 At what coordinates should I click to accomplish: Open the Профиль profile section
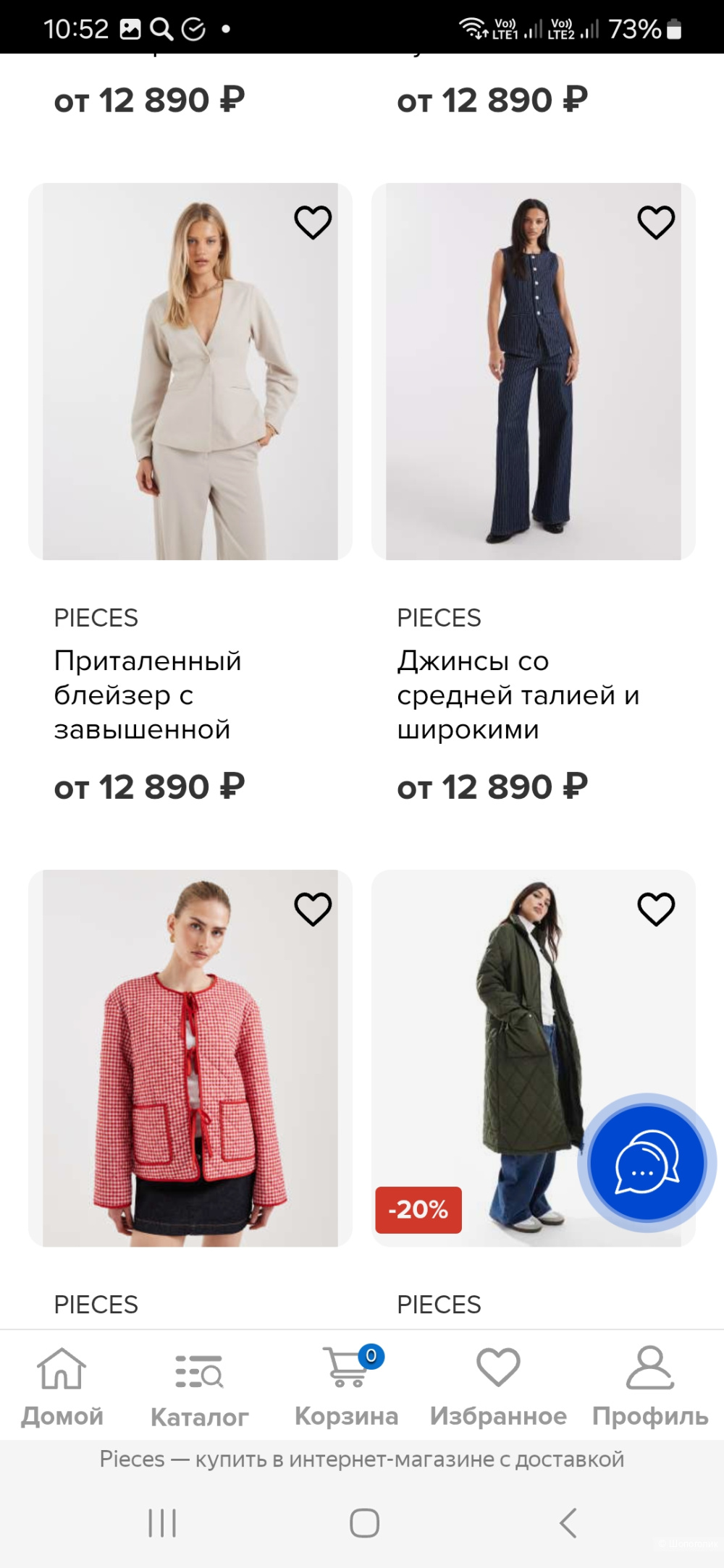click(649, 1386)
